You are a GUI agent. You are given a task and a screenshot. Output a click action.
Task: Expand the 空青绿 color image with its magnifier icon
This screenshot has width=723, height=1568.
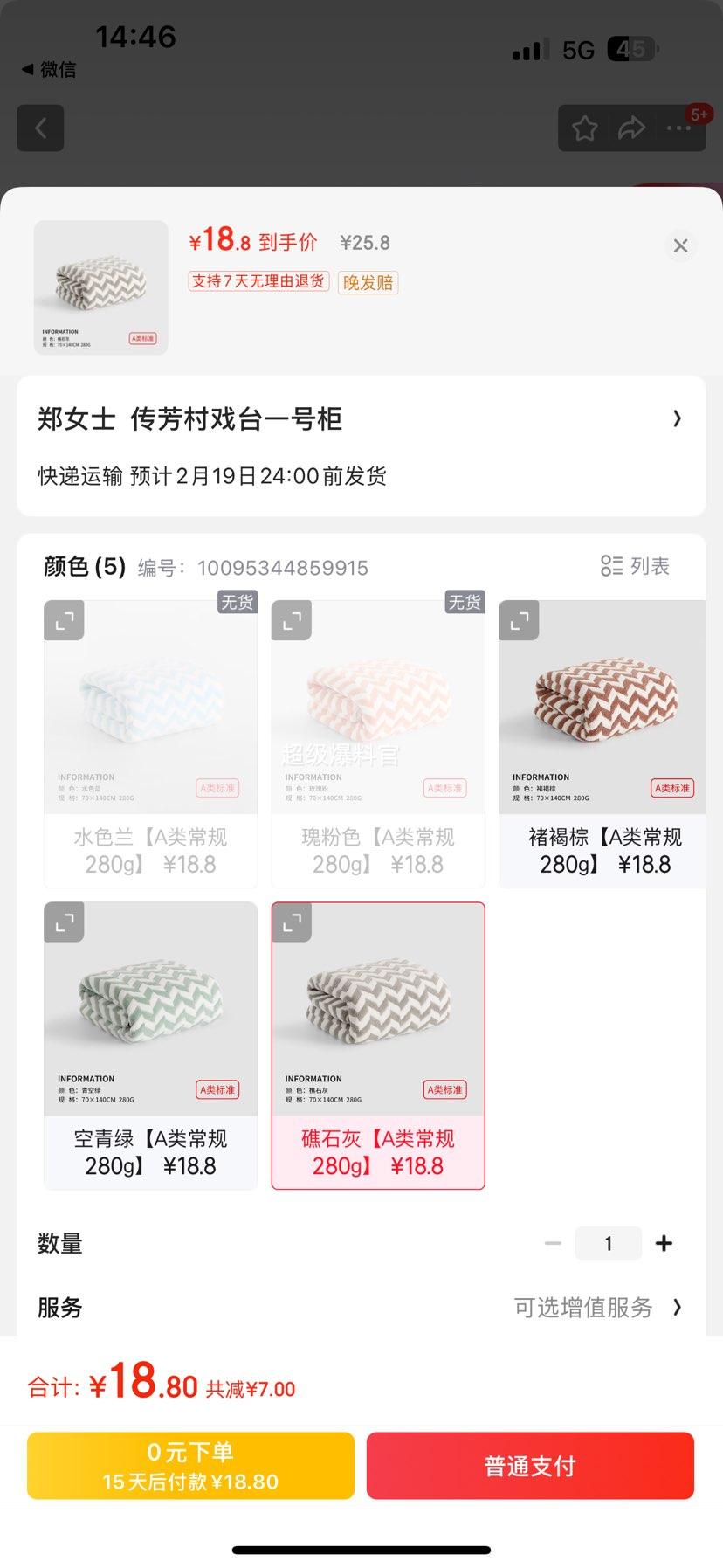pyautogui.click(x=65, y=922)
